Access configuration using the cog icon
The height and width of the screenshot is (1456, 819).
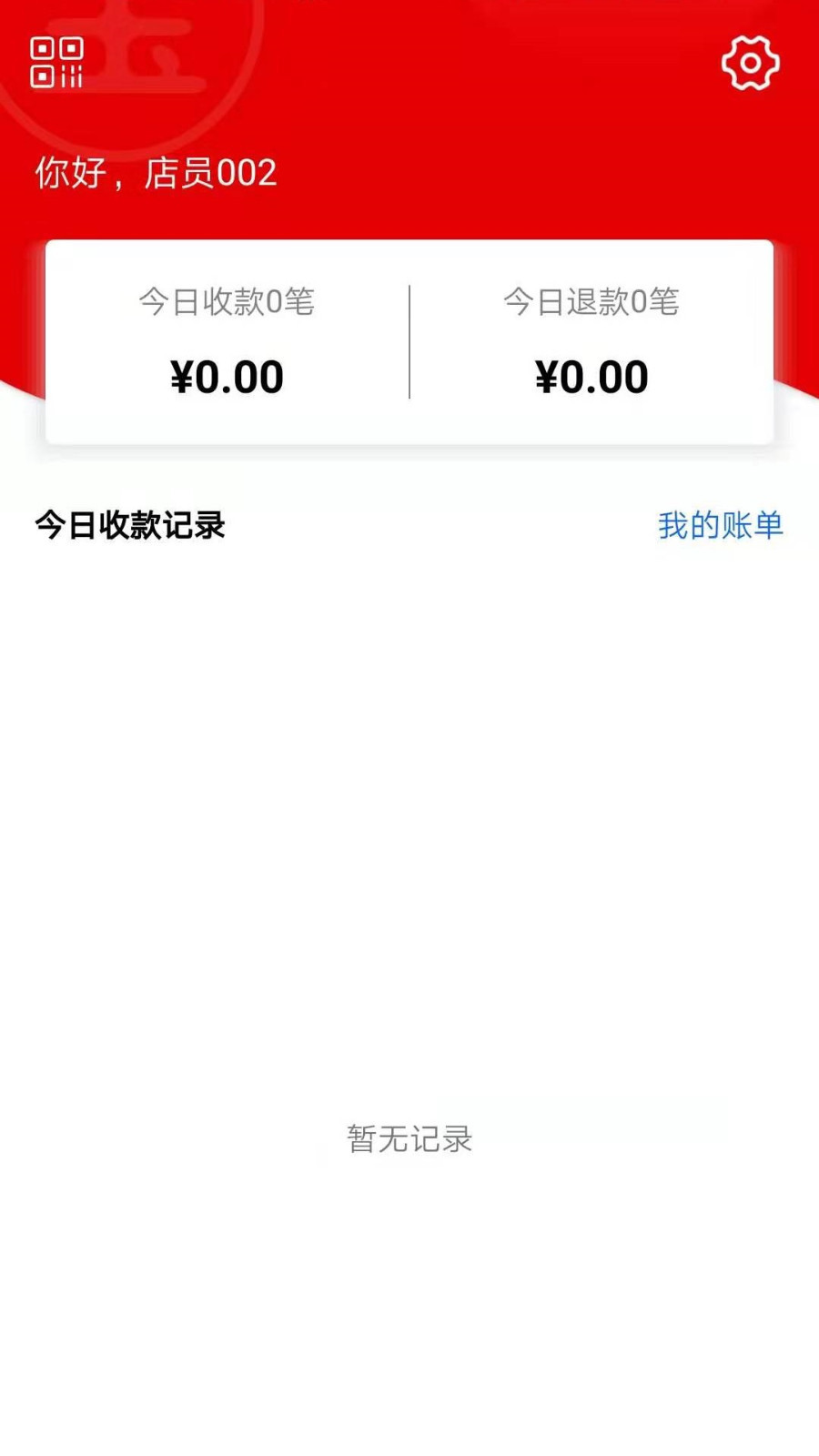[x=748, y=62]
